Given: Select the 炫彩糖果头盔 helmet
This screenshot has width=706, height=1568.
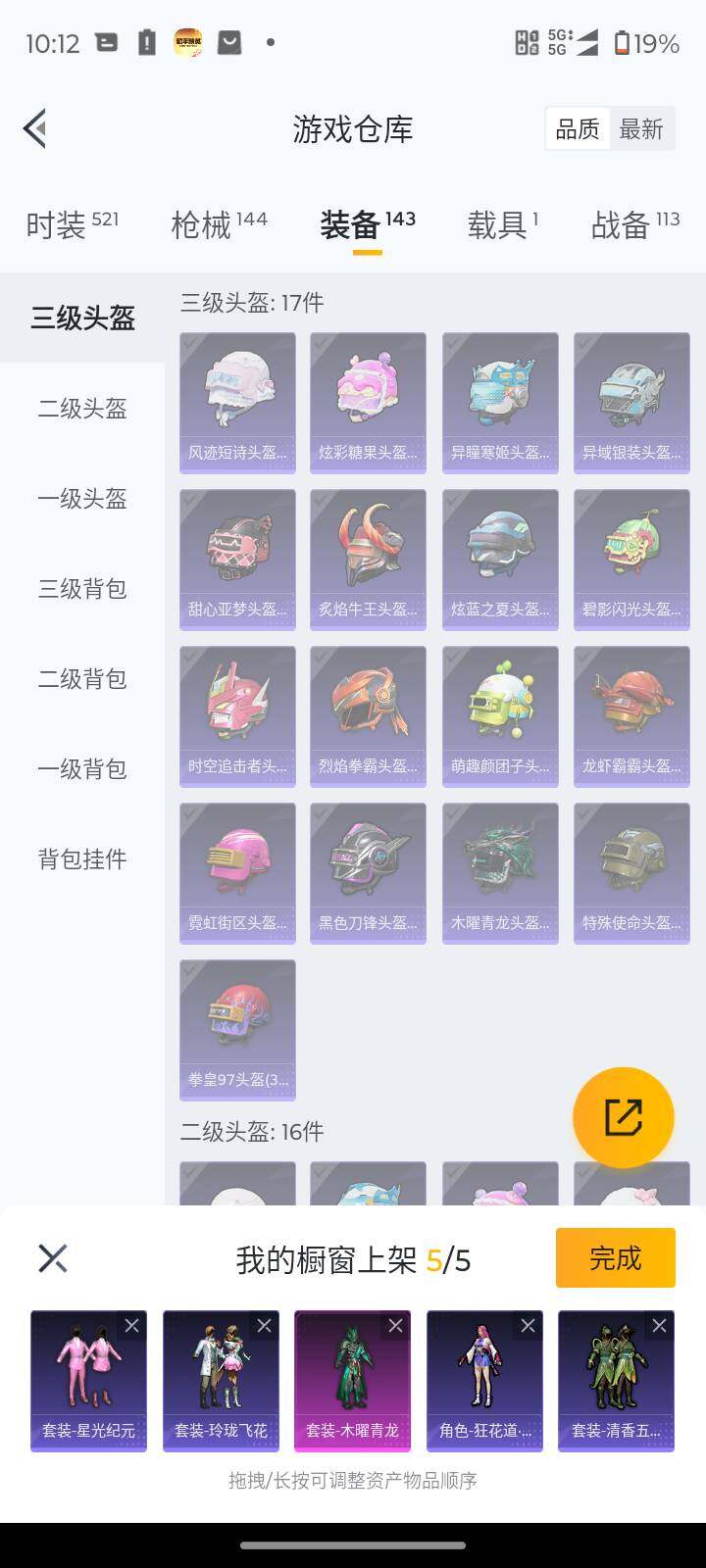Looking at the screenshot, I should tap(368, 402).
